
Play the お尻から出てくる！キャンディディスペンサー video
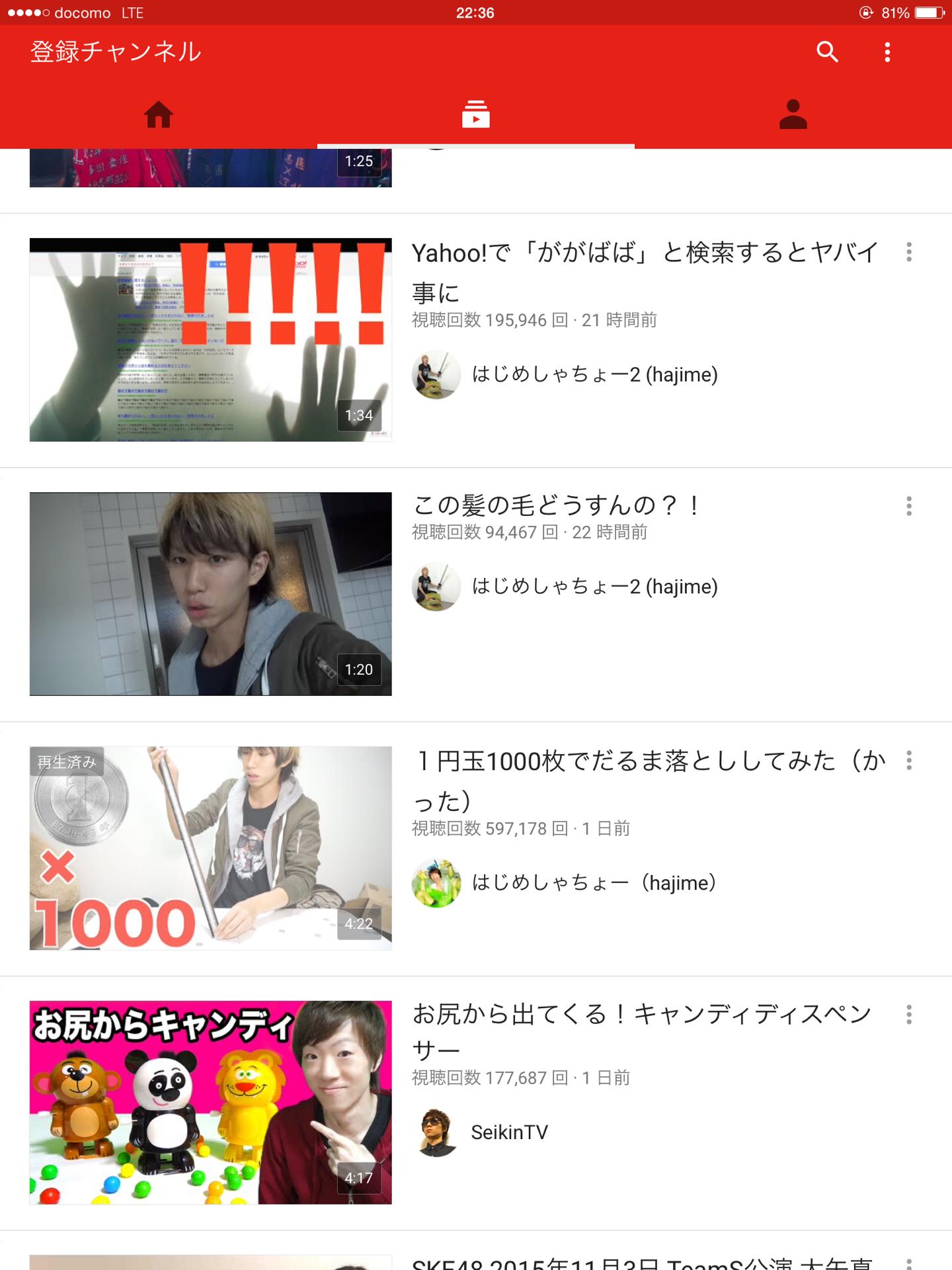point(210,1102)
